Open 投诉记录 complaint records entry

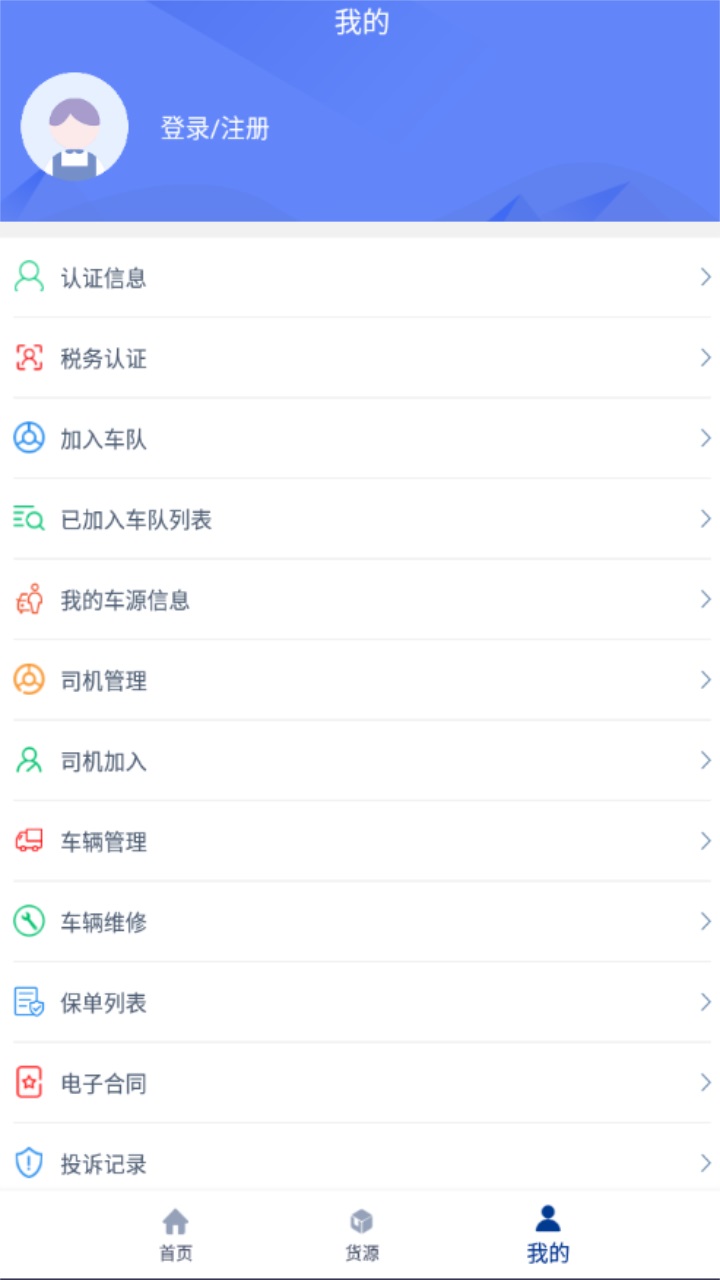point(360,1163)
